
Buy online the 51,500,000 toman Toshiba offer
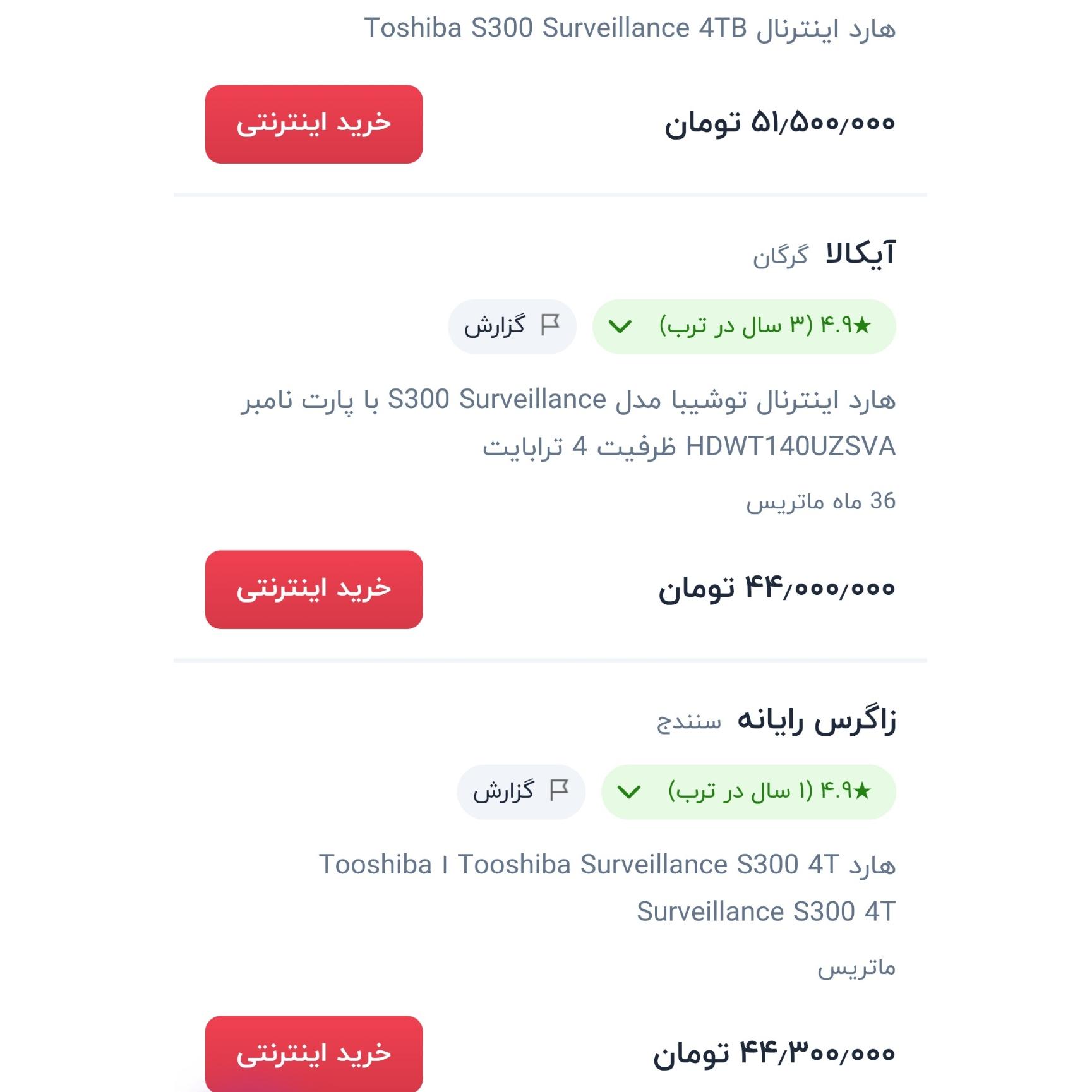tap(314, 124)
